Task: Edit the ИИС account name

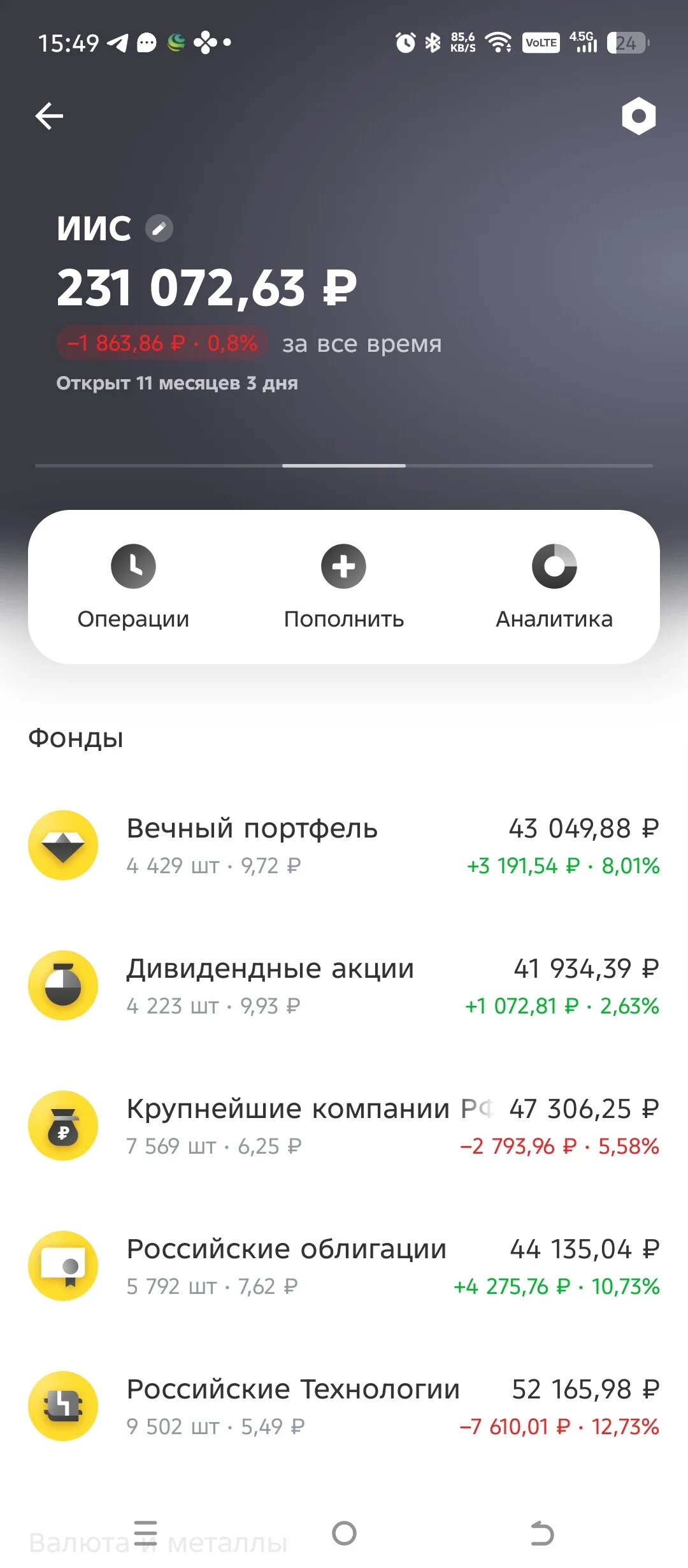Action: (x=159, y=228)
